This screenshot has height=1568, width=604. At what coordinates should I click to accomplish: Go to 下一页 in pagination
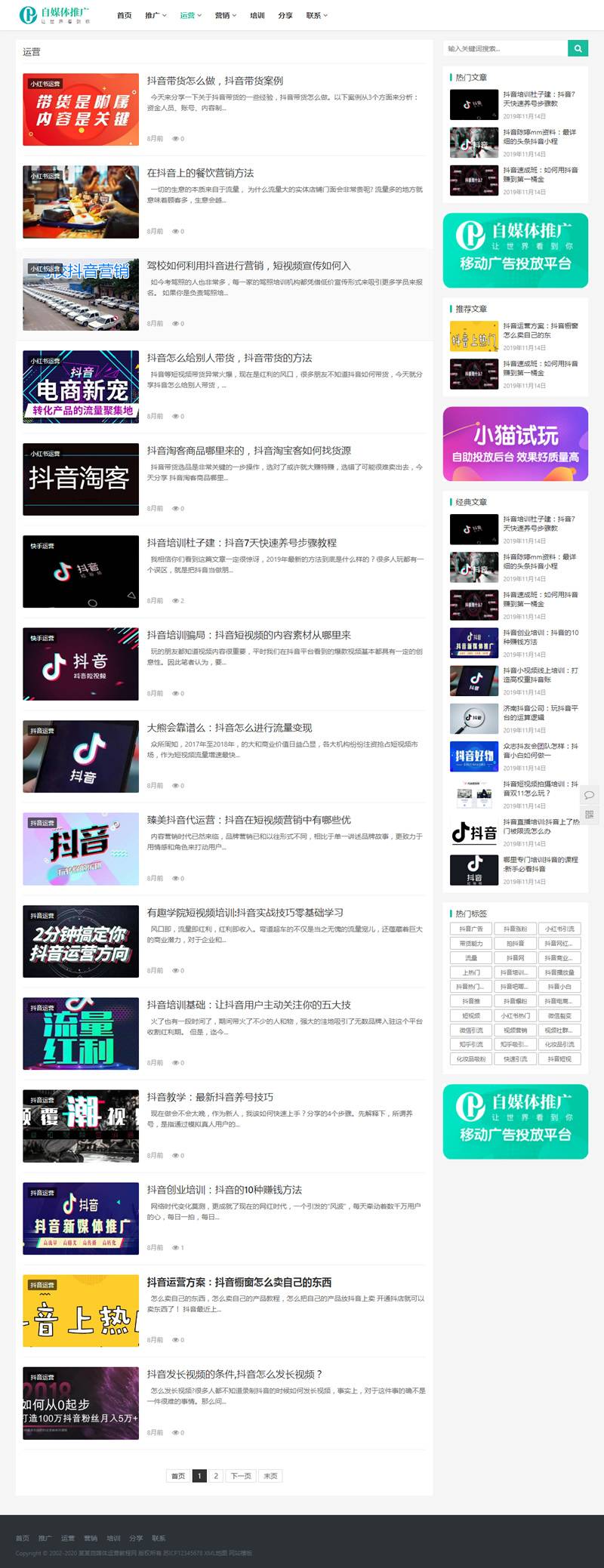pos(241,1475)
